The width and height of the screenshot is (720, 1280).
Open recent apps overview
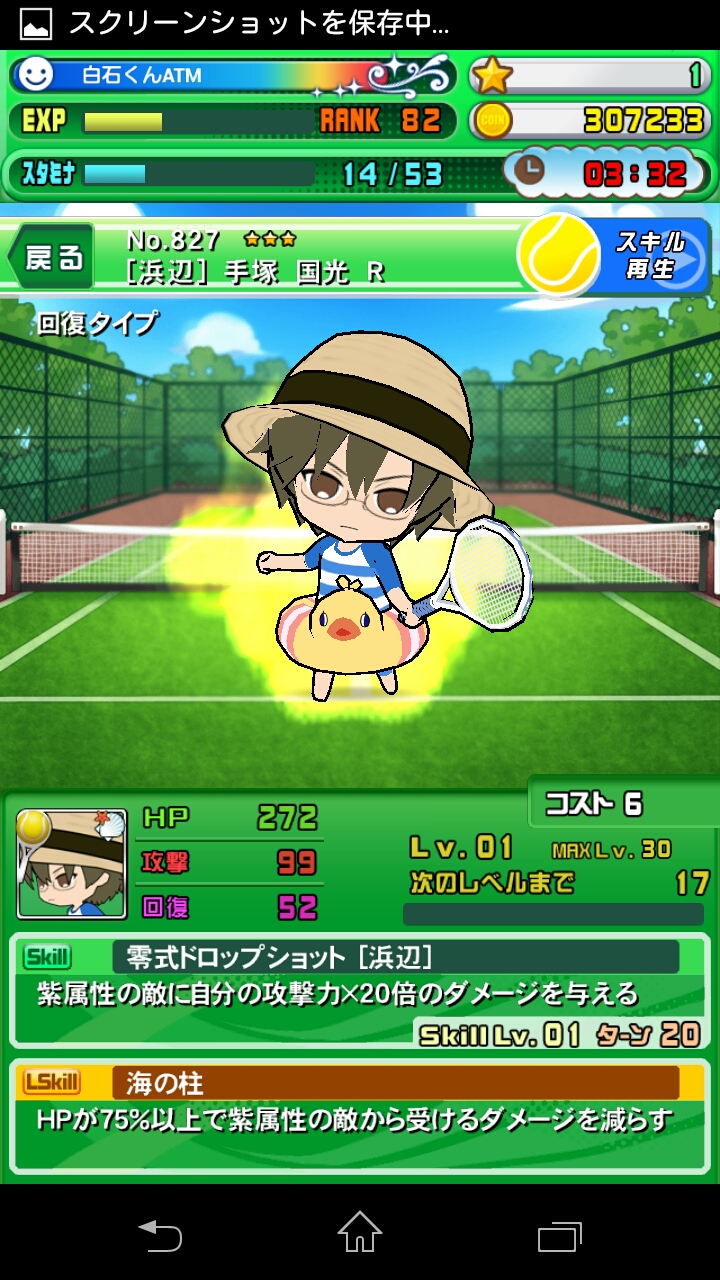tap(559, 1236)
